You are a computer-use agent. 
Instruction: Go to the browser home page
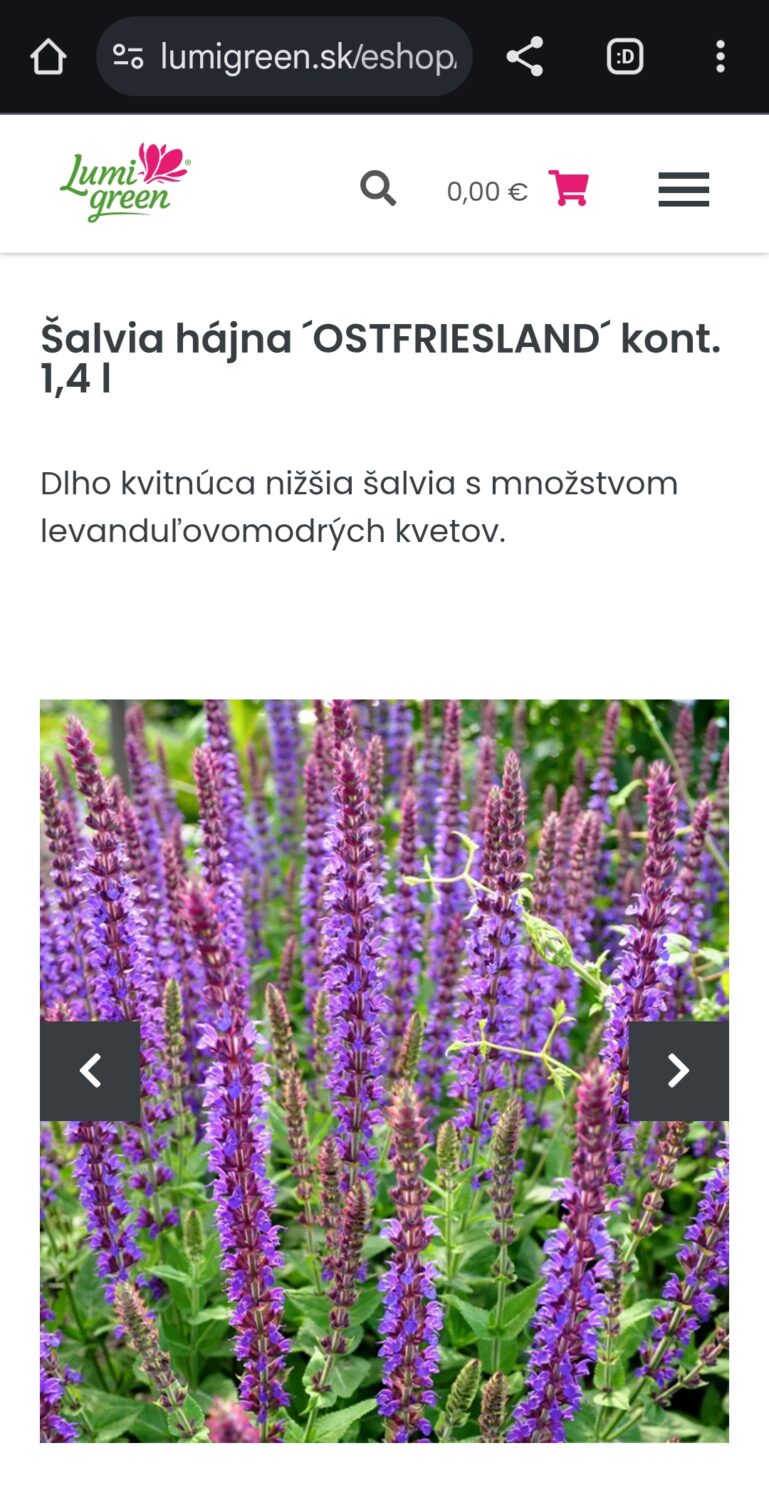[x=48, y=57]
